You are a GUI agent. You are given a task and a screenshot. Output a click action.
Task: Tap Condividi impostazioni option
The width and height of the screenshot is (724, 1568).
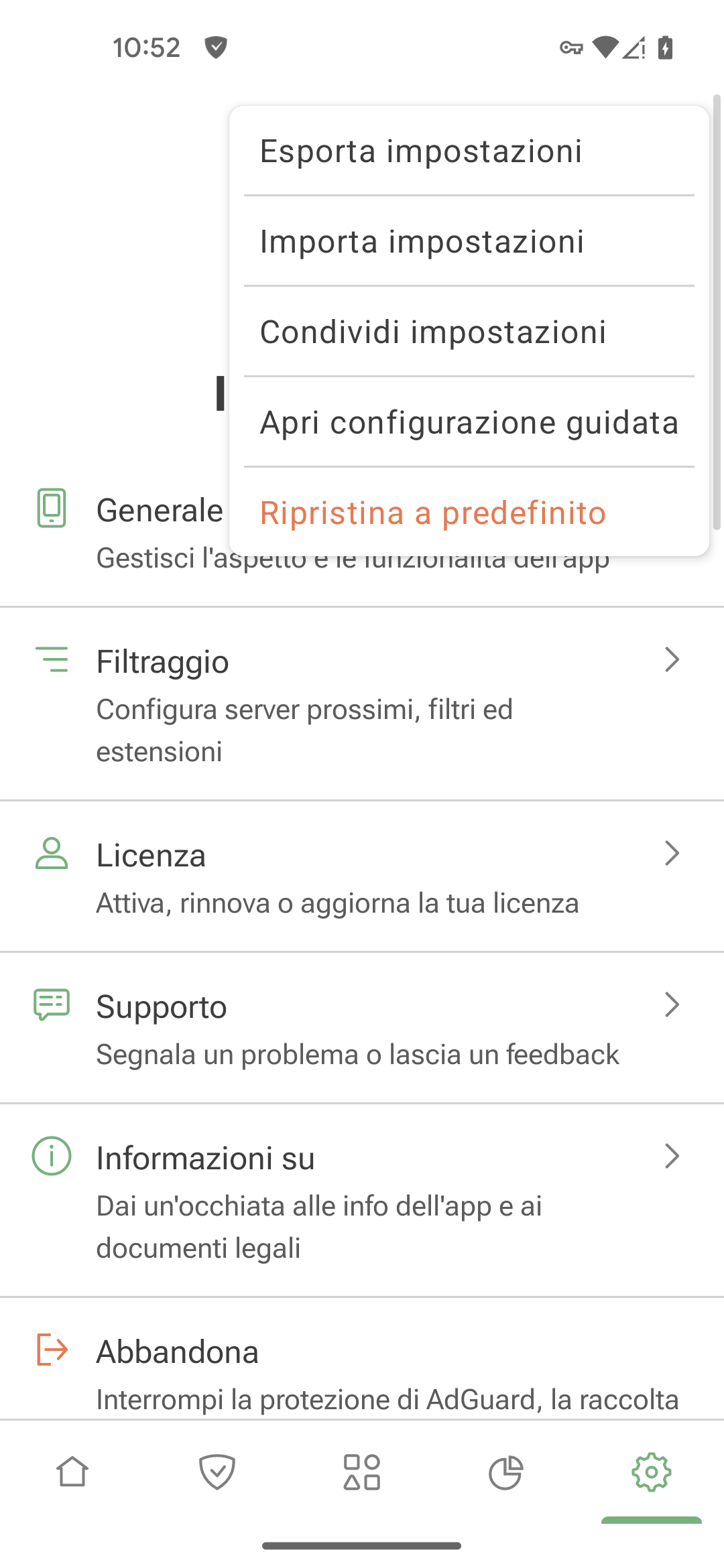pyautogui.click(x=433, y=332)
